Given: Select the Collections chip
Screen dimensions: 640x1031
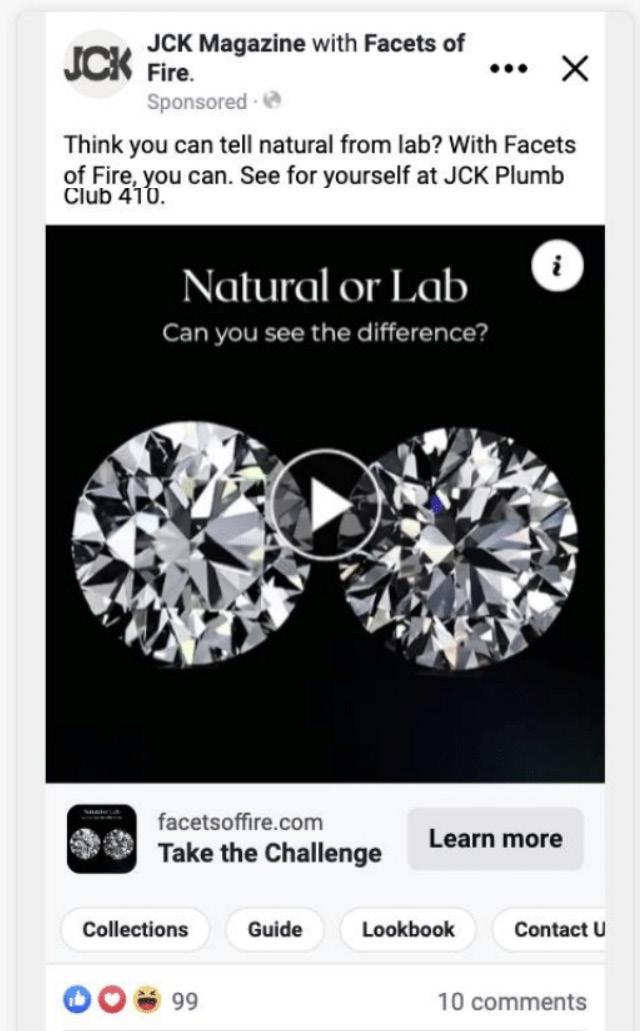Looking at the screenshot, I should pyautogui.click(x=135, y=929).
